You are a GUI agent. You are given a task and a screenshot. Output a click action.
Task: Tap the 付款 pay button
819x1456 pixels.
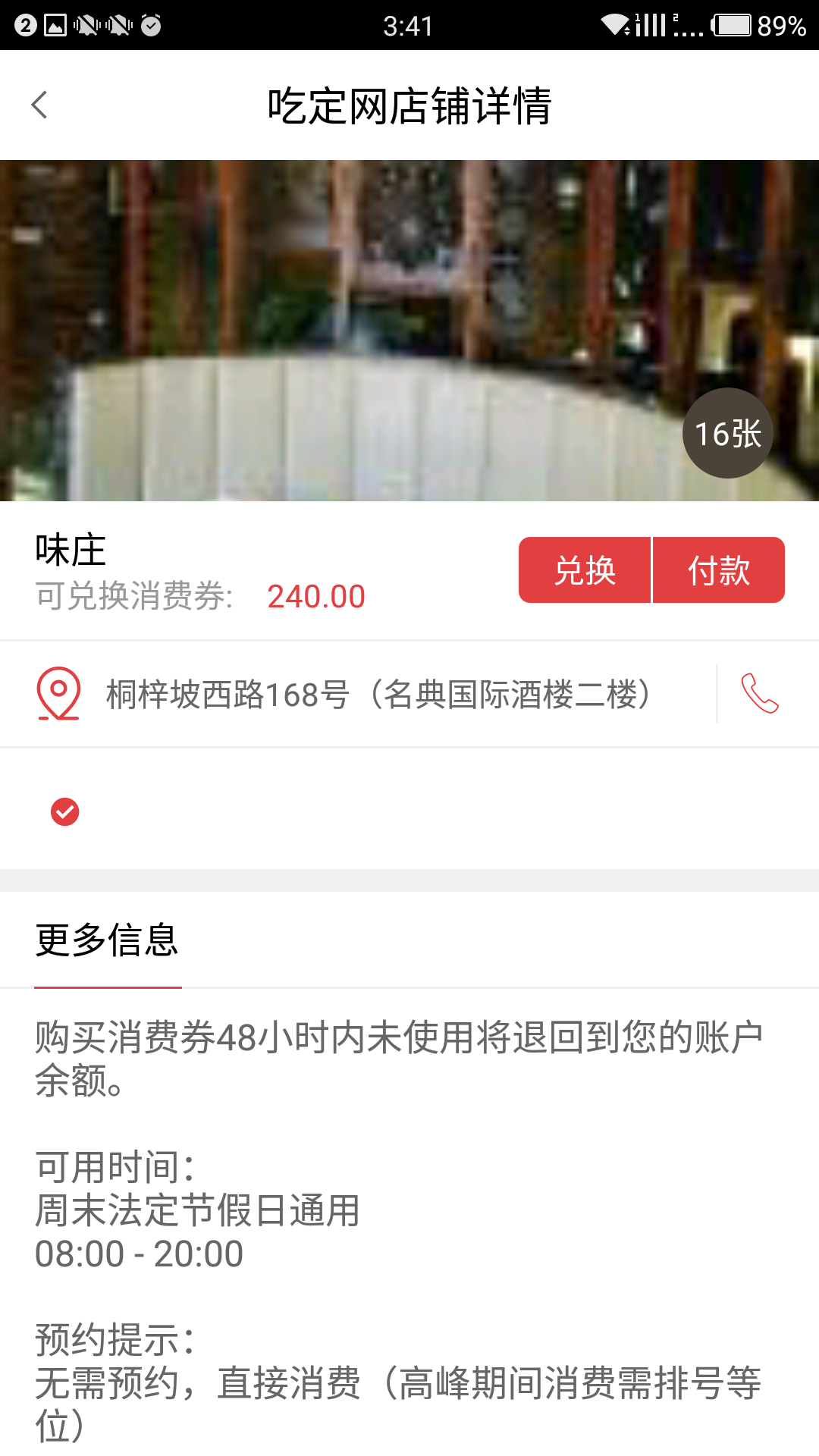(x=719, y=570)
